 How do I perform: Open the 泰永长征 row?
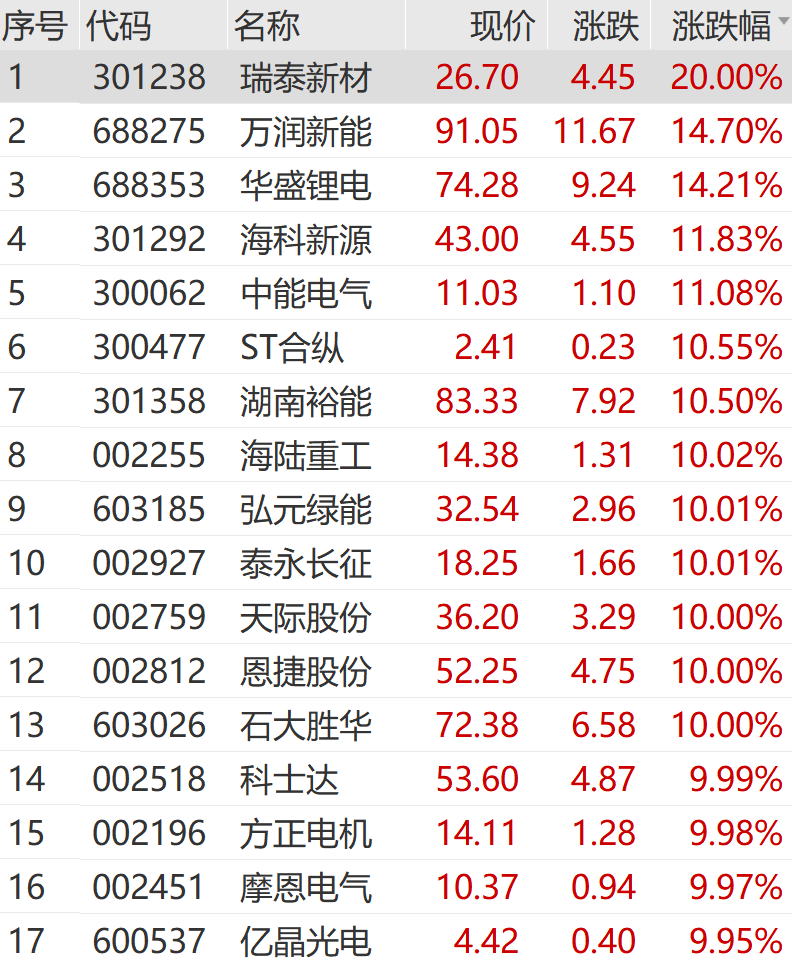pos(306,563)
